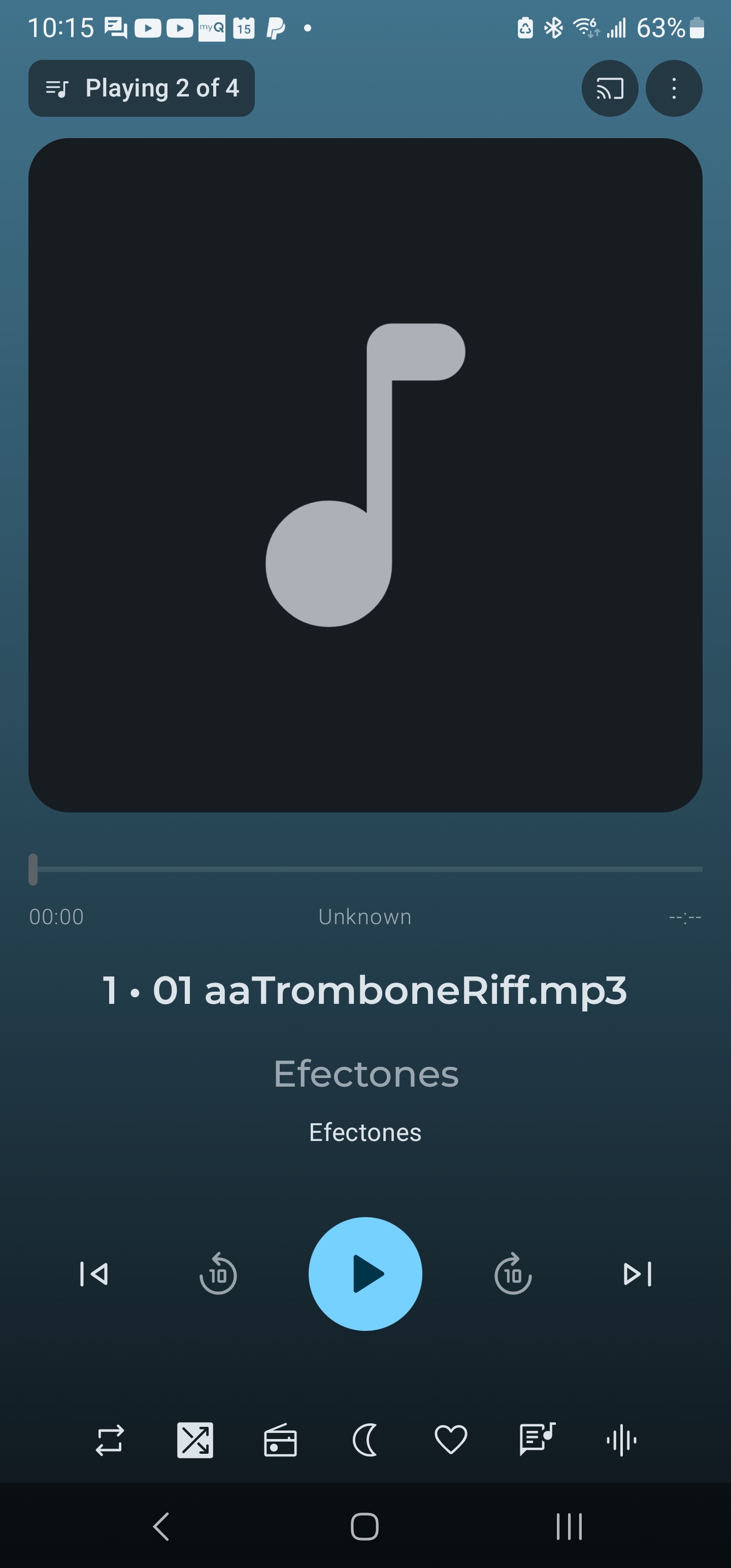This screenshot has height=1568, width=731.
Task: Open the equalizer waveform icon
Action: coord(621,1440)
